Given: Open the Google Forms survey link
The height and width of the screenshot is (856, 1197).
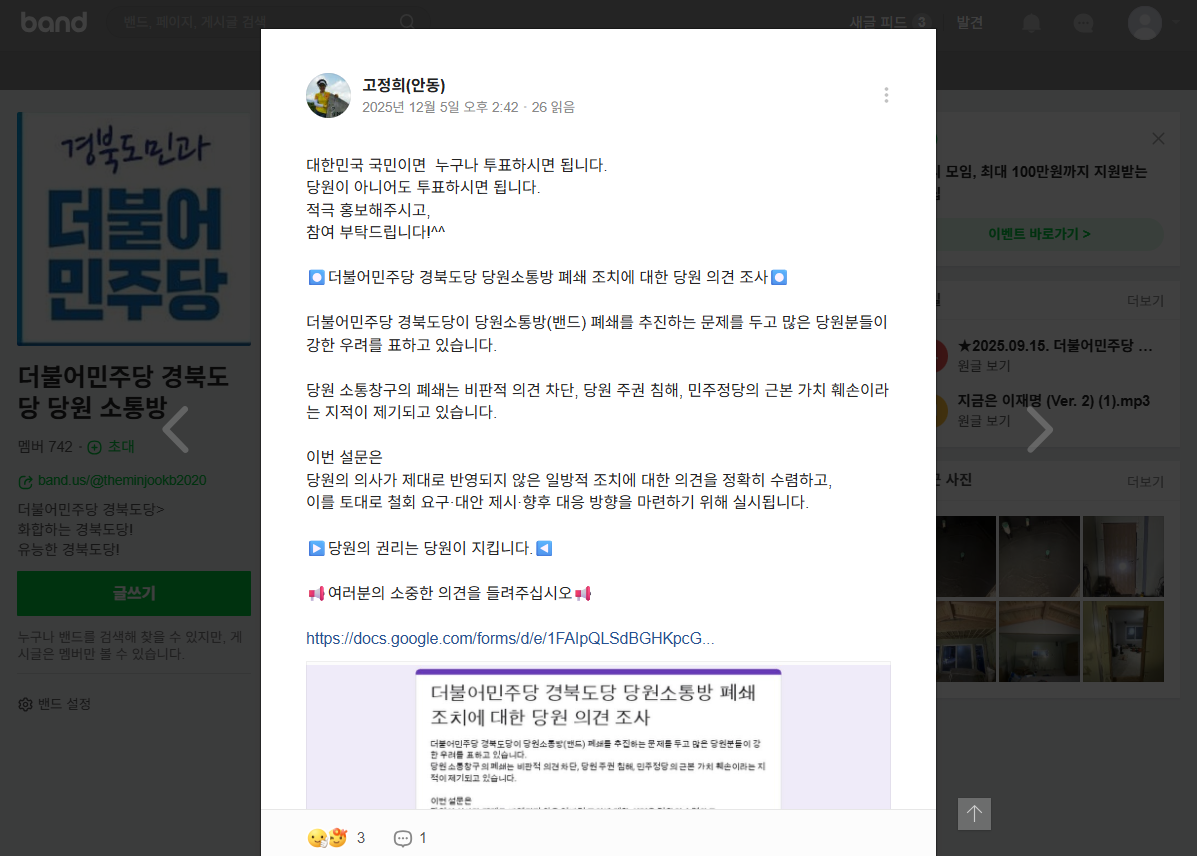Looking at the screenshot, I should pyautogui.click(x=510, y=638).
